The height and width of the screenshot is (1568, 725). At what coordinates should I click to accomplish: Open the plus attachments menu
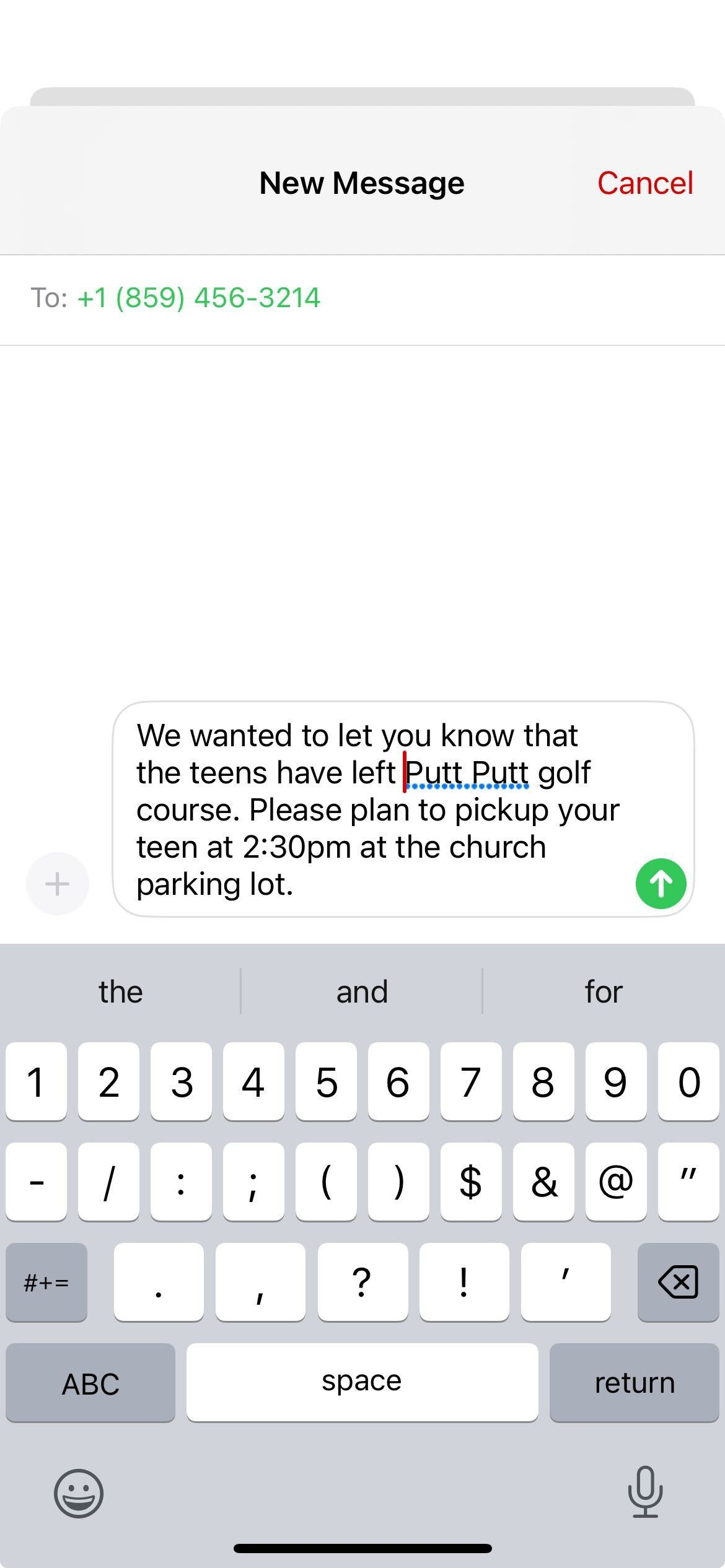pyautogui.click(x=57, y=883)
